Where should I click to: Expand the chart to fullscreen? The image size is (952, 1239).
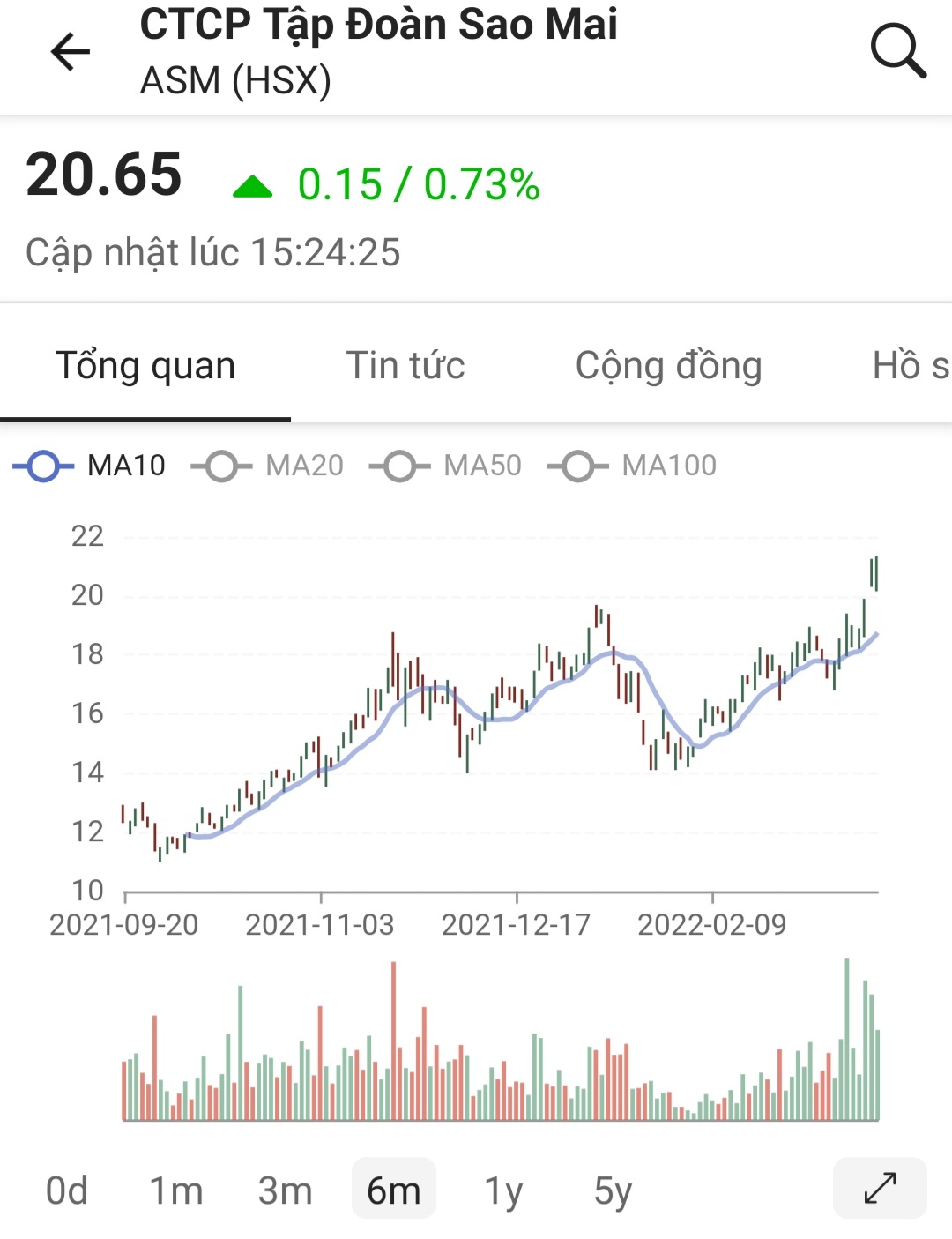tap(880, 1188)
